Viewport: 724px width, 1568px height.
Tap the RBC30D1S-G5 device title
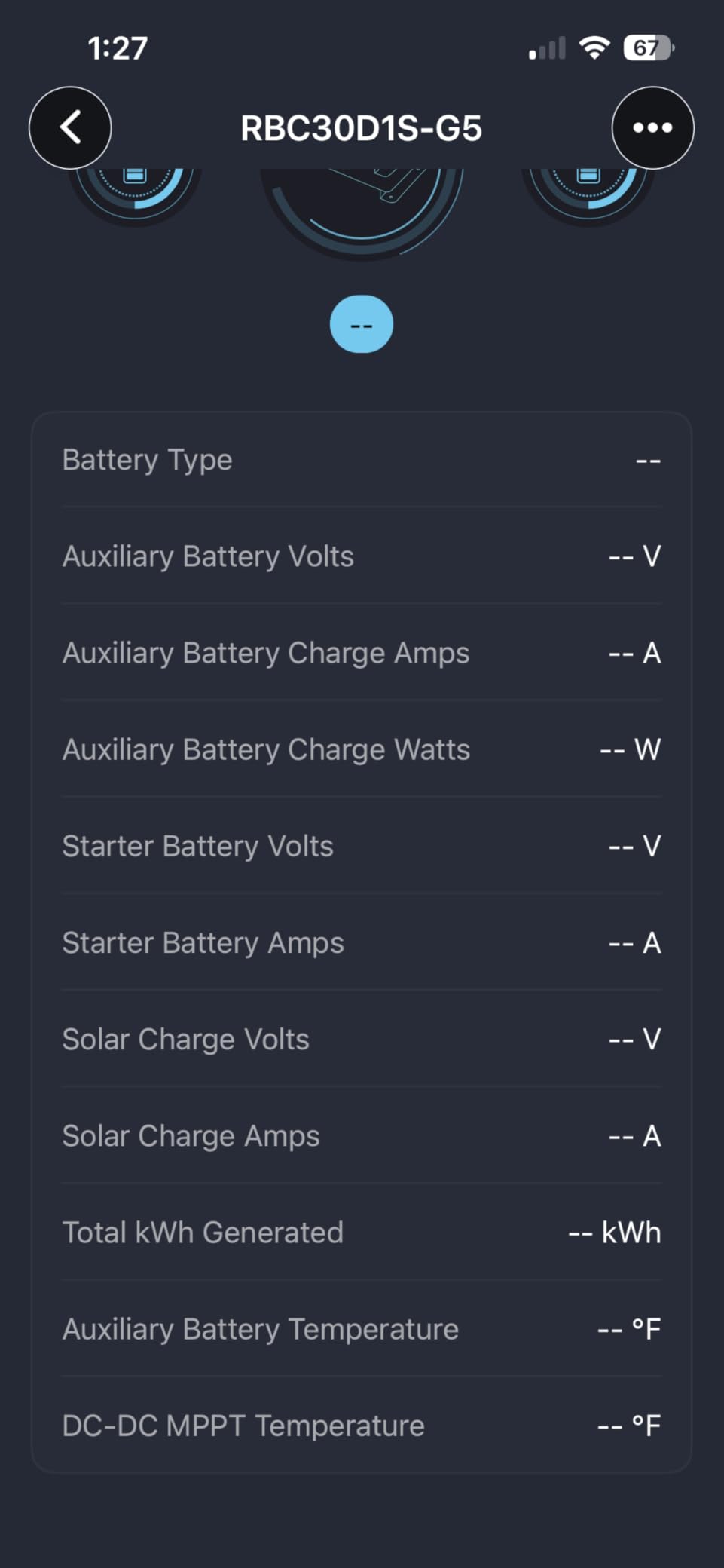[x=362, y=128]
